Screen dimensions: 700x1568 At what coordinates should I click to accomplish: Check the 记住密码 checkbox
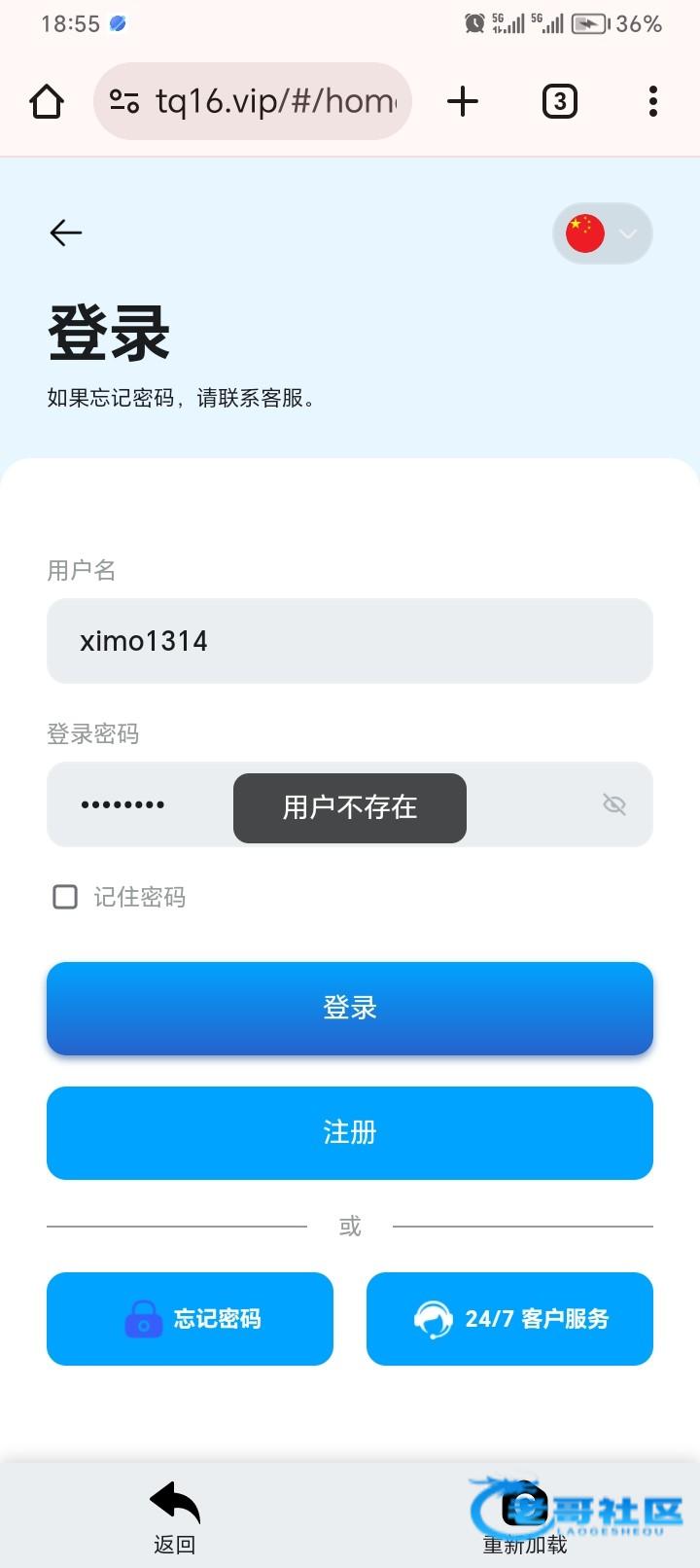(x=65, y=897)
